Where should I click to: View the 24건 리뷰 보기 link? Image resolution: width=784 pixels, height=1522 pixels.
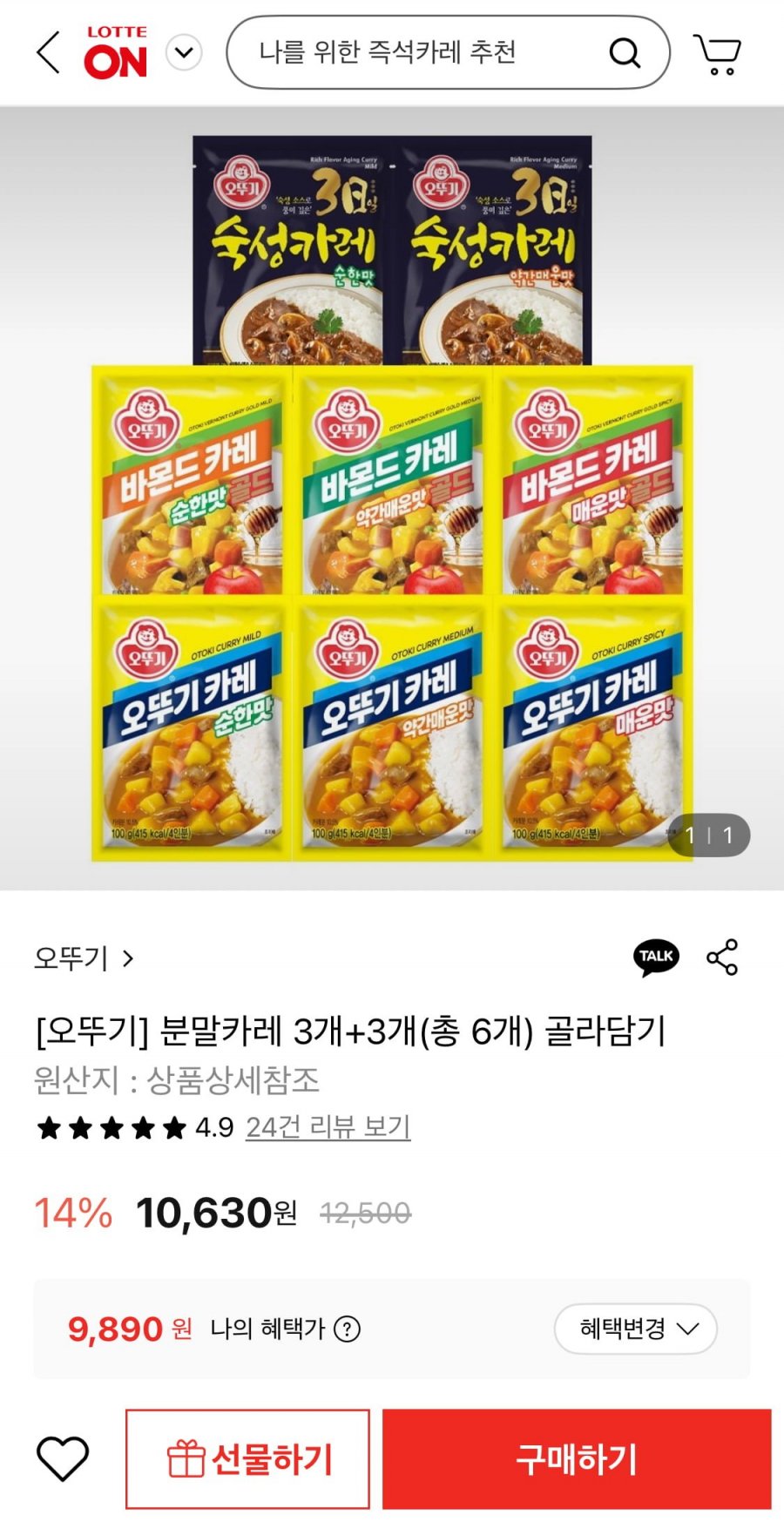(328, 1127)
